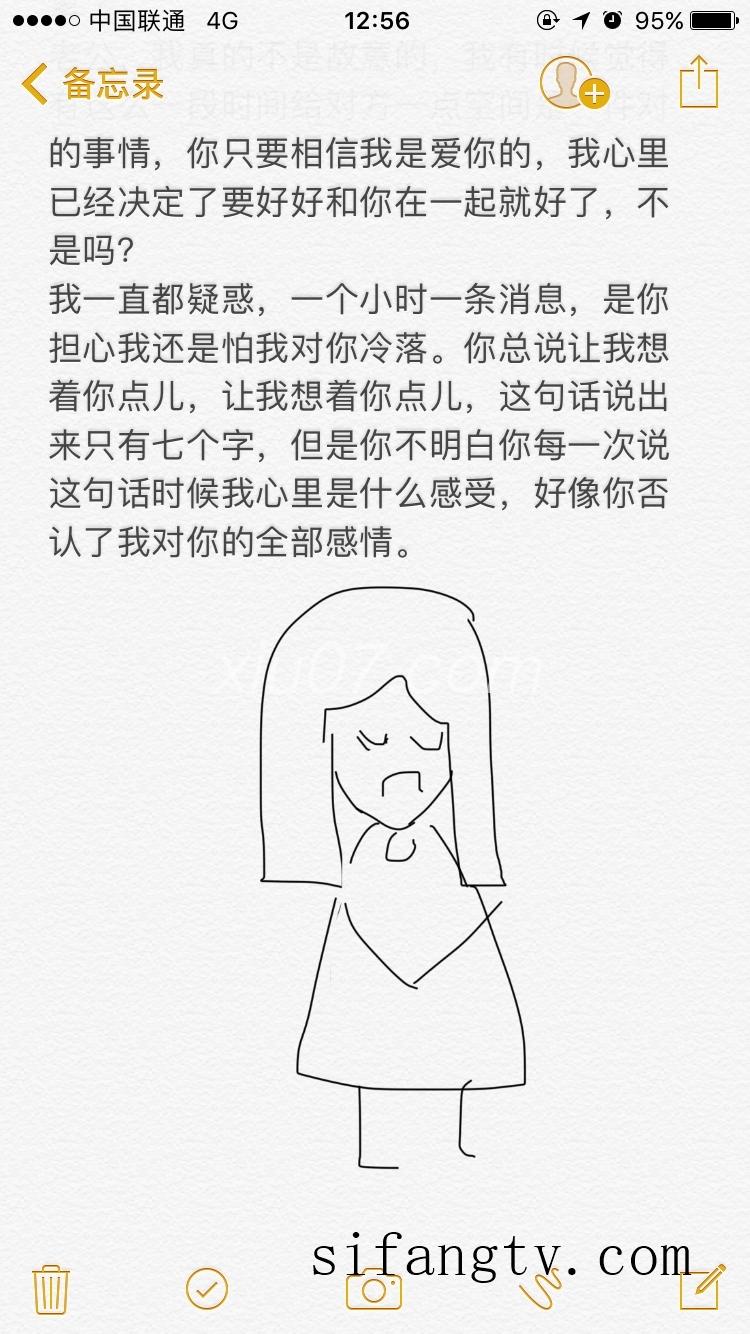Open the sketch drawing tool
Image resolution: width=750 pixels, height=1334 pixels.
[x=540, y=1290]
